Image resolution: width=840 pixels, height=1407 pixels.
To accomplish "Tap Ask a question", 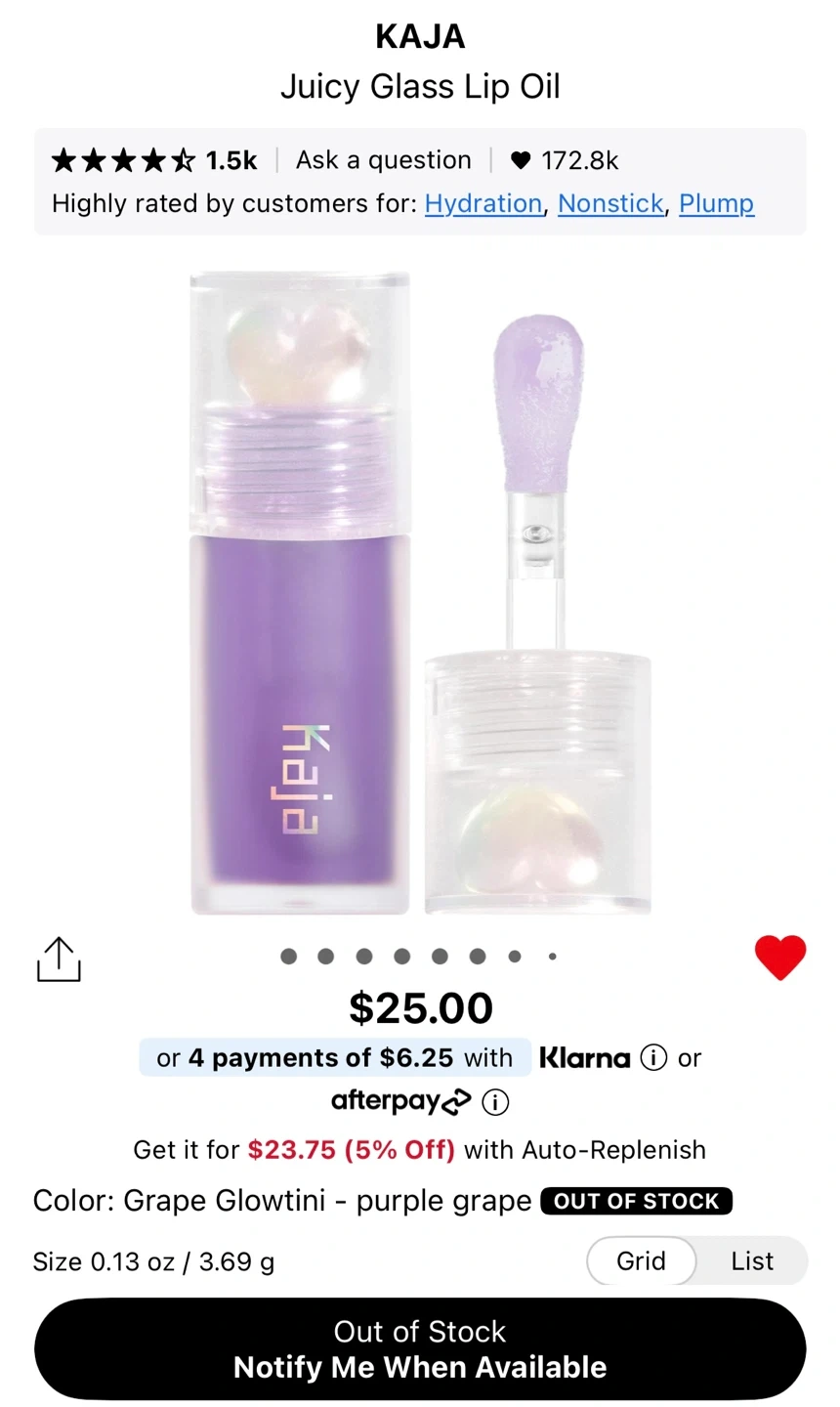I will (383, 160).
